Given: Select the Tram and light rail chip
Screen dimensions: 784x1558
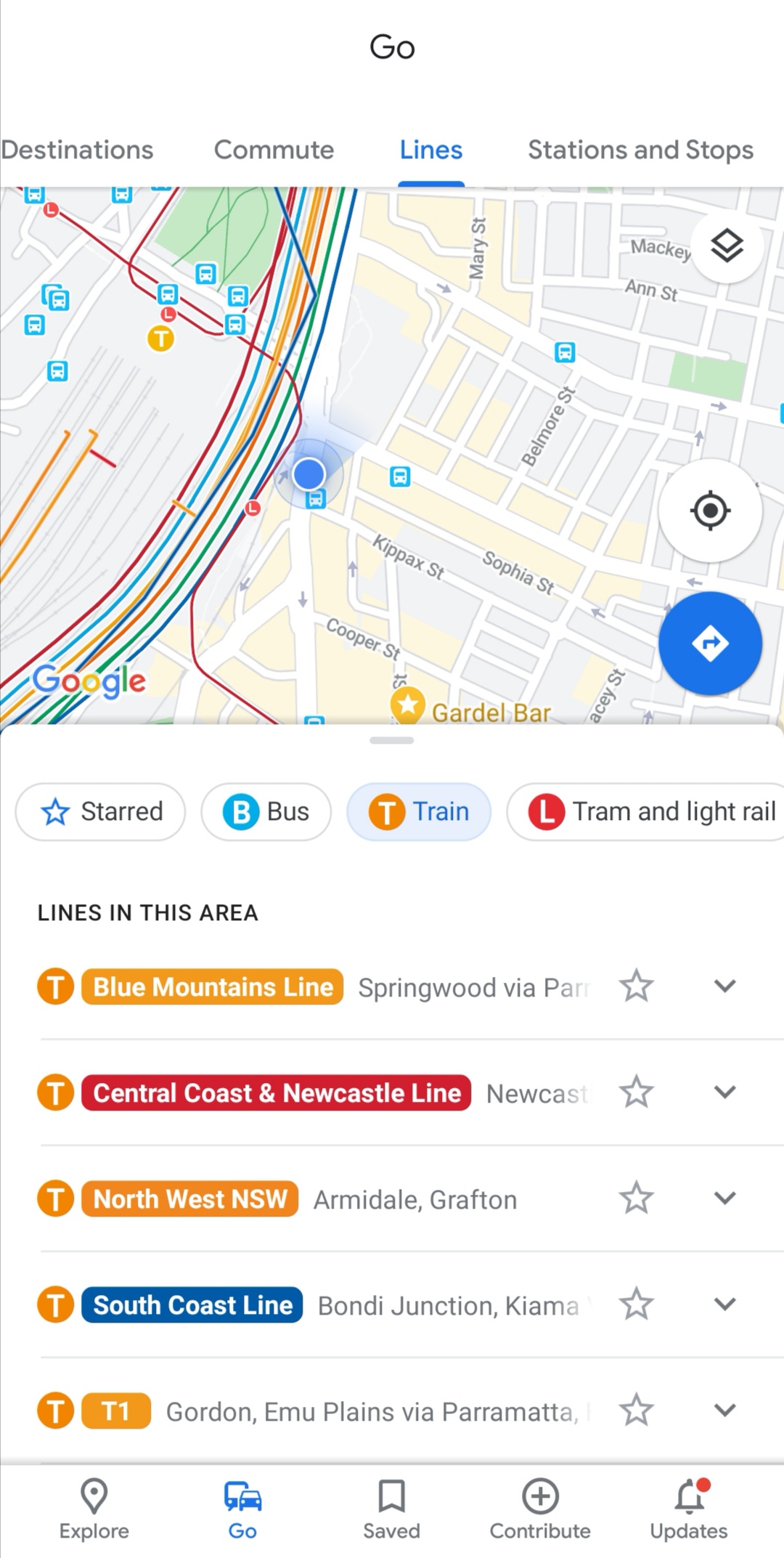Looking at the screenshot, I should click(646, 811).
